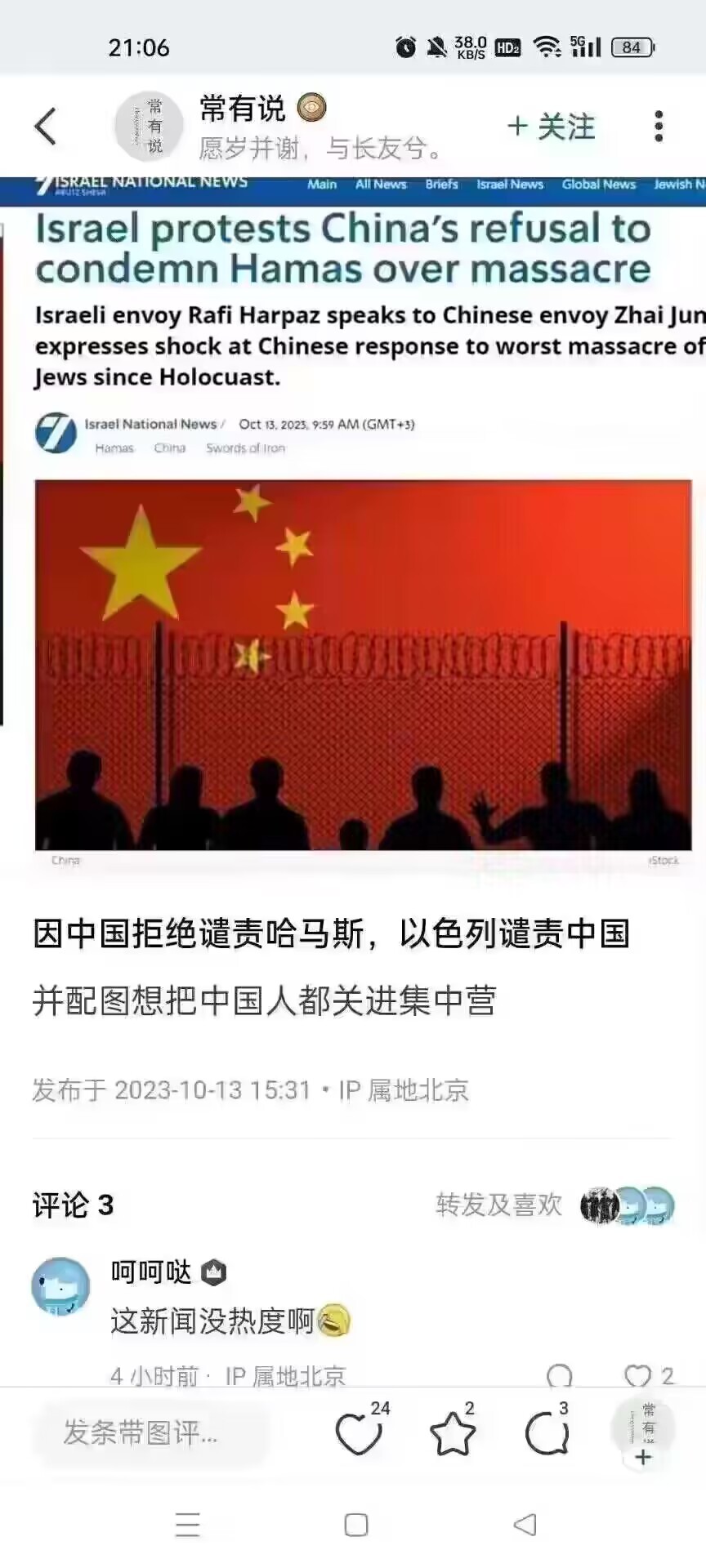Screen dimensions: 706x1568
Task: Tap the avatar with plus sign to follow
Action: pos(644,1432)
